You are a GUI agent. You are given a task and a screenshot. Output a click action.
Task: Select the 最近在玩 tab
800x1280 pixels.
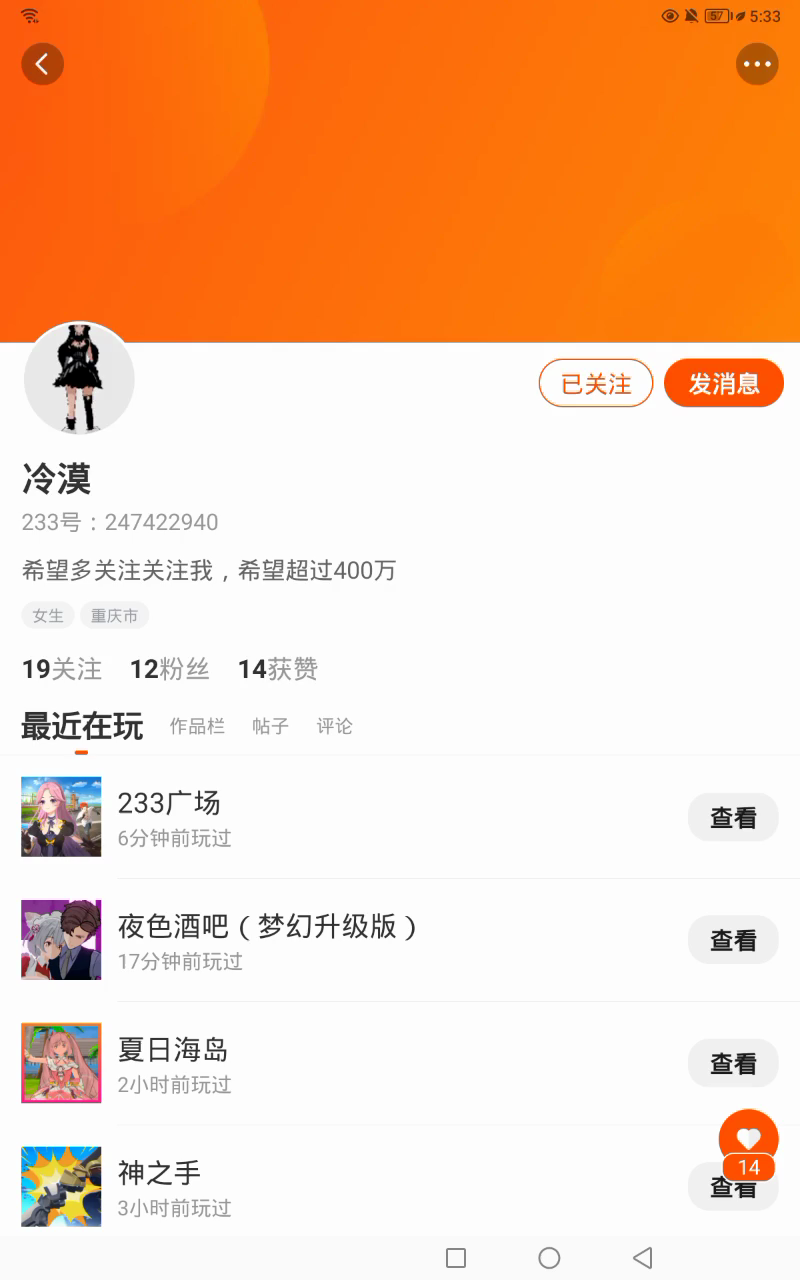coord(82,727)
